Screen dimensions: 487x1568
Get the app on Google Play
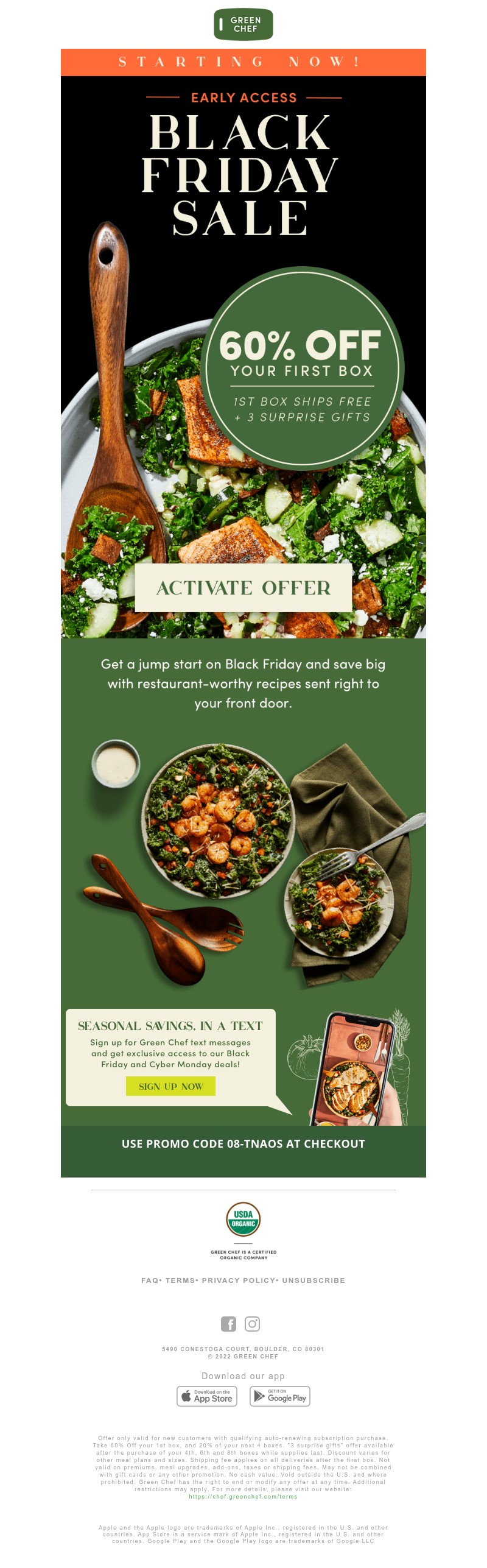click(x=280, y=1396)
